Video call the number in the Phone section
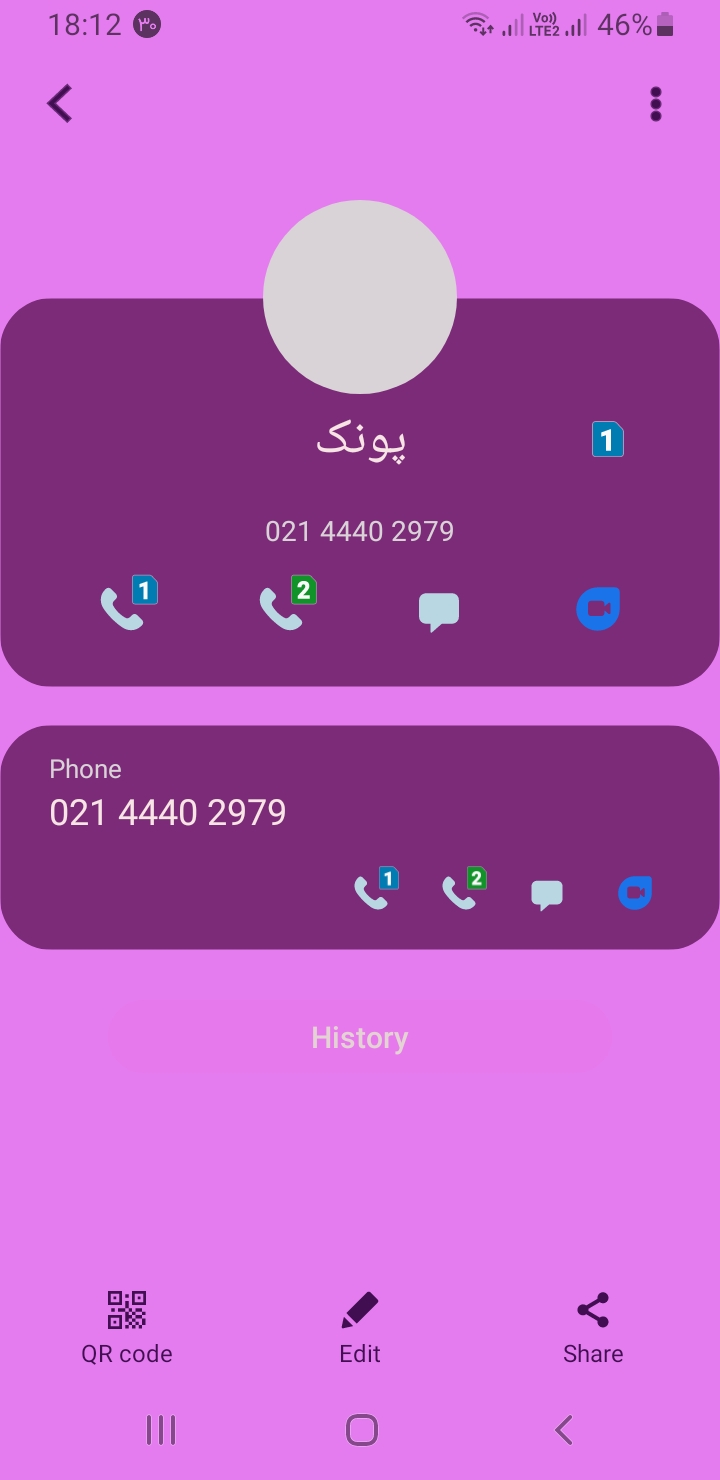This screenshot has width=720, height=1480. 635,892
